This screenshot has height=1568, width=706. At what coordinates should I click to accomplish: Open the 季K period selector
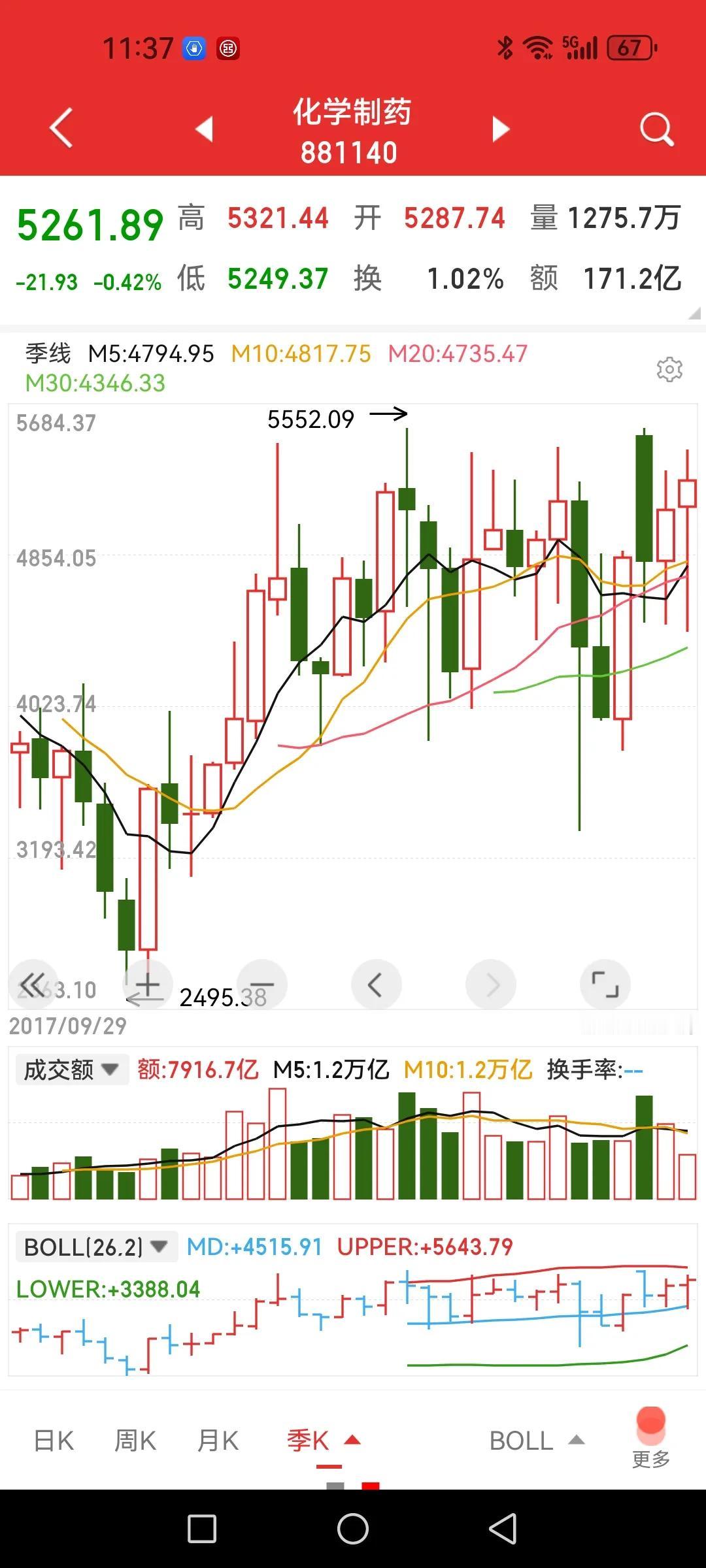[x=324, y=1440]
